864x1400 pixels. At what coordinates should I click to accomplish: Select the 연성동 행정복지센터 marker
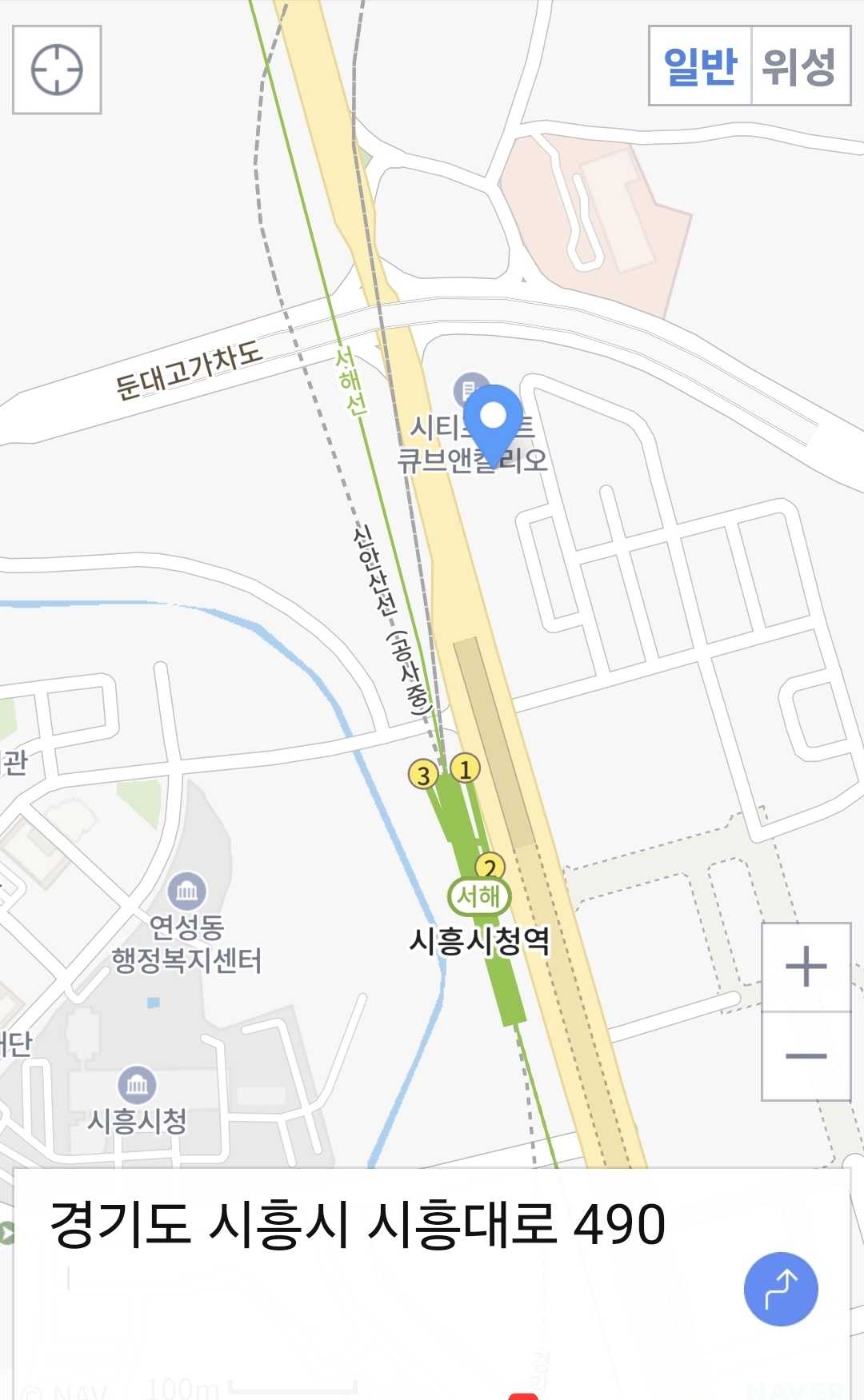[x=186, y=891]
